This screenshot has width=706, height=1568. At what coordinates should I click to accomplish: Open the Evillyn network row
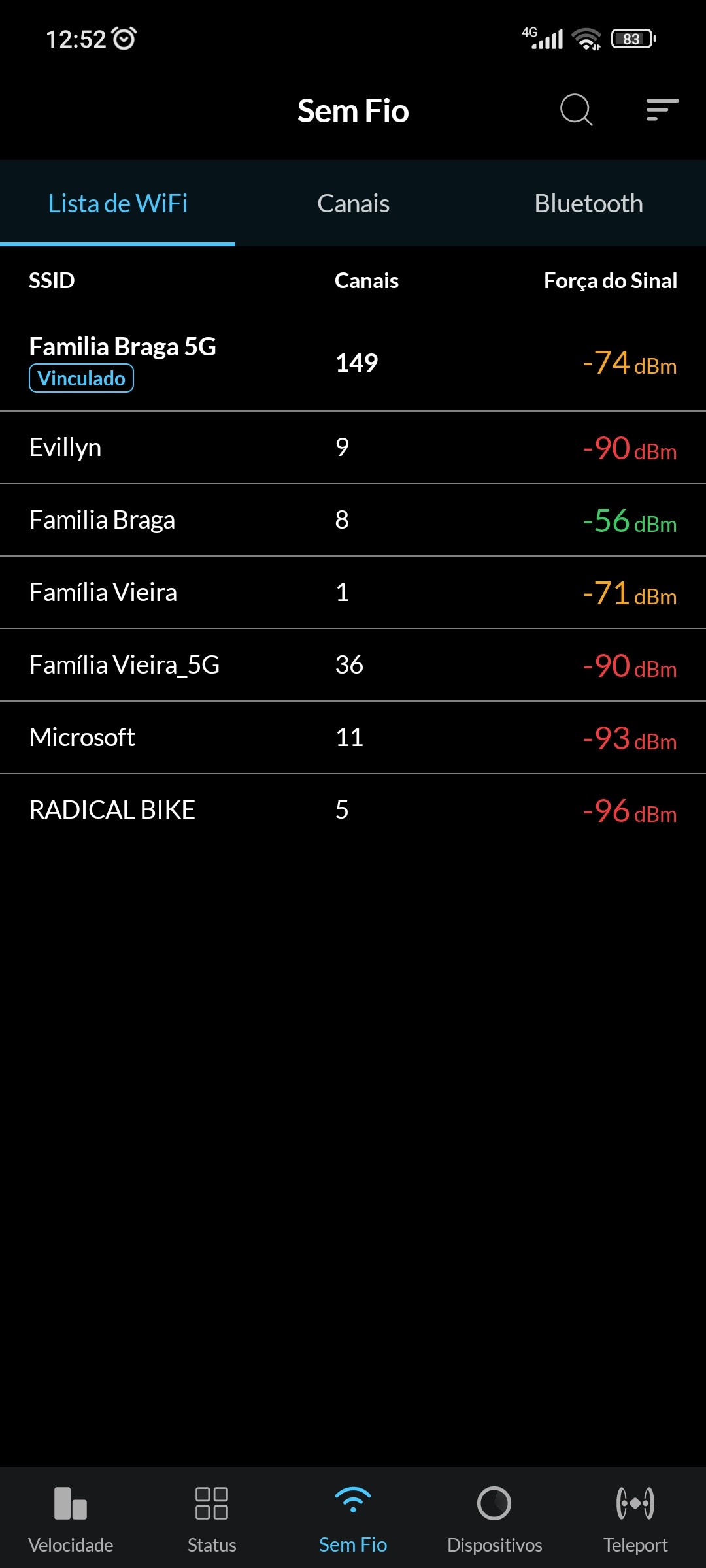353,448
